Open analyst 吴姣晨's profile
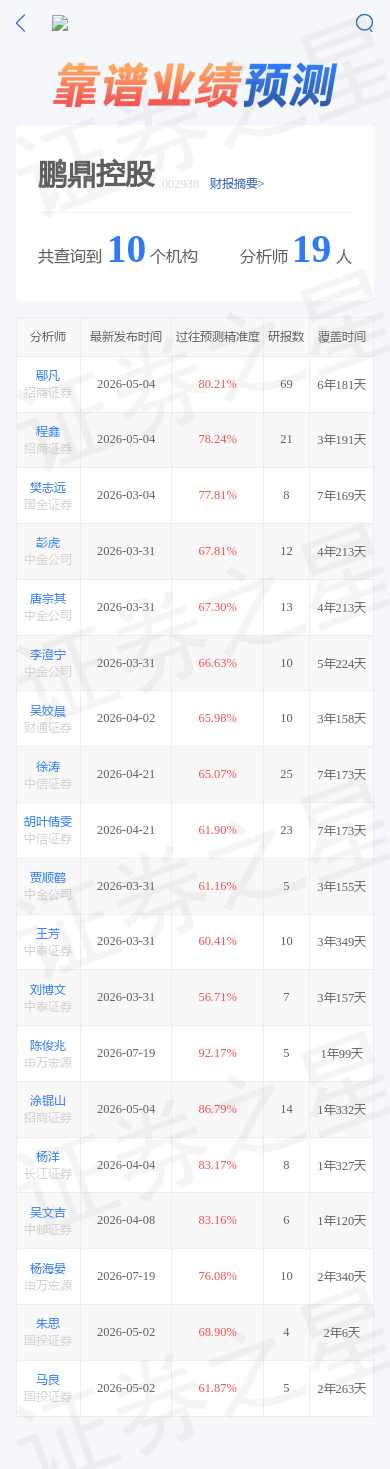This screenshot has height=1469, width=390. 48,711
